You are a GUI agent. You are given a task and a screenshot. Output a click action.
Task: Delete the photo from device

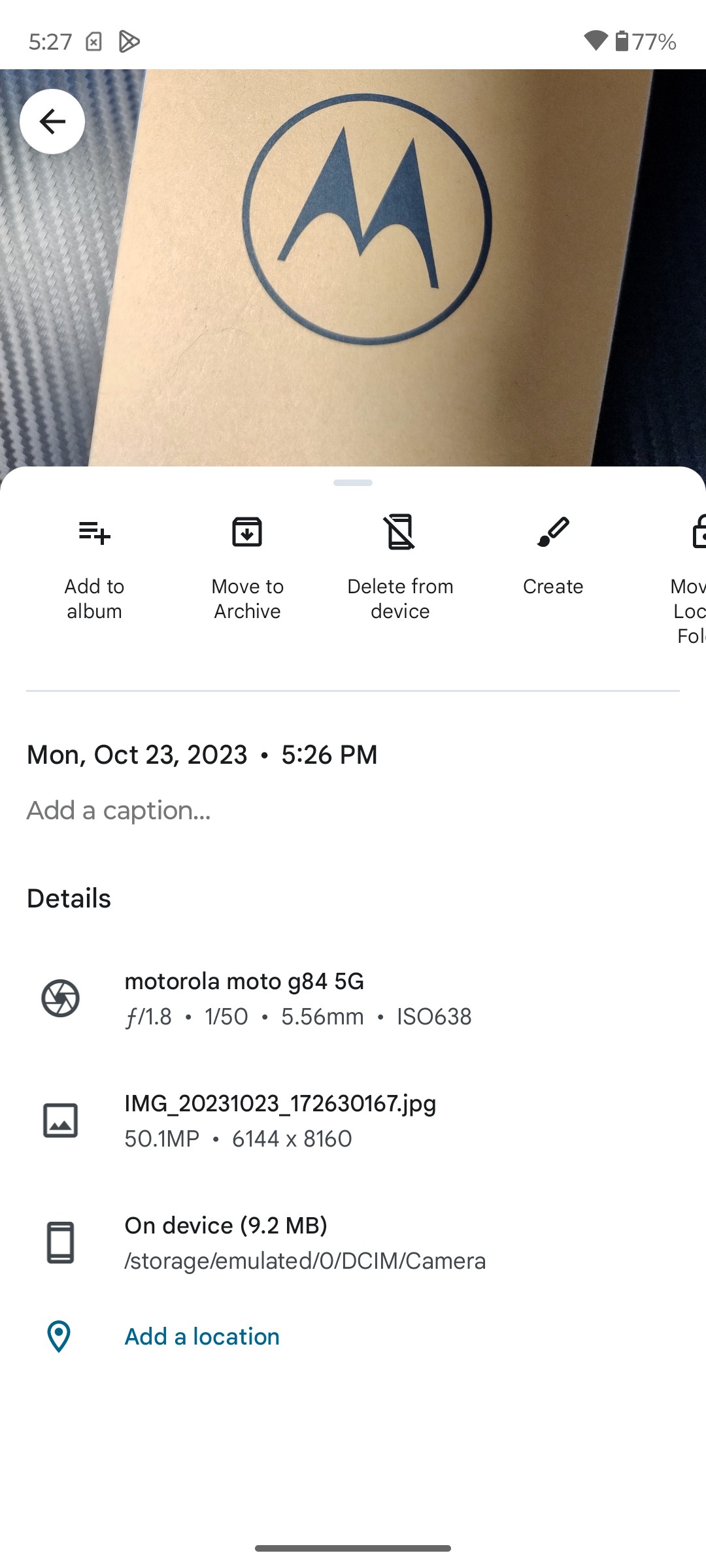(400, 566)
